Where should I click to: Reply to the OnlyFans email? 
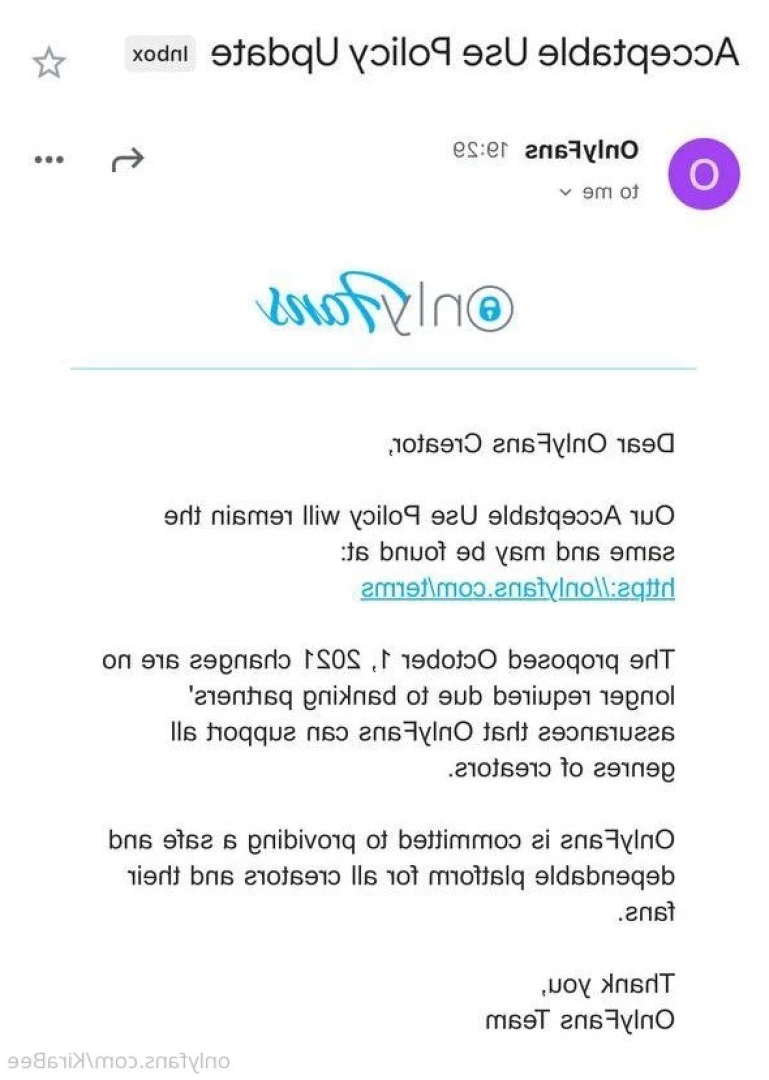[x=128, y=159]
